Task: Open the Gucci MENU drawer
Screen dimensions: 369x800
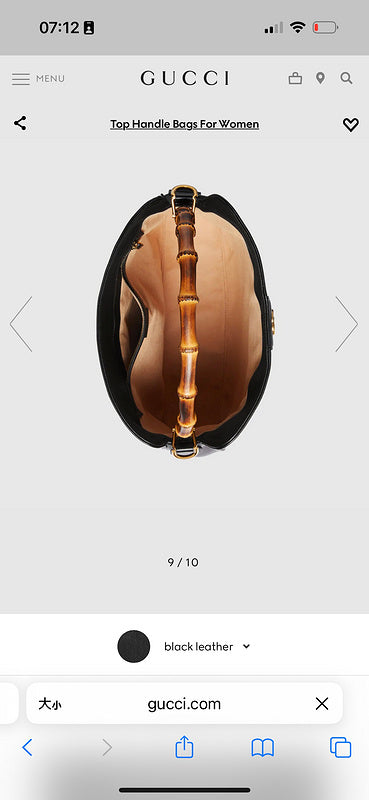Action: point(38,79)
